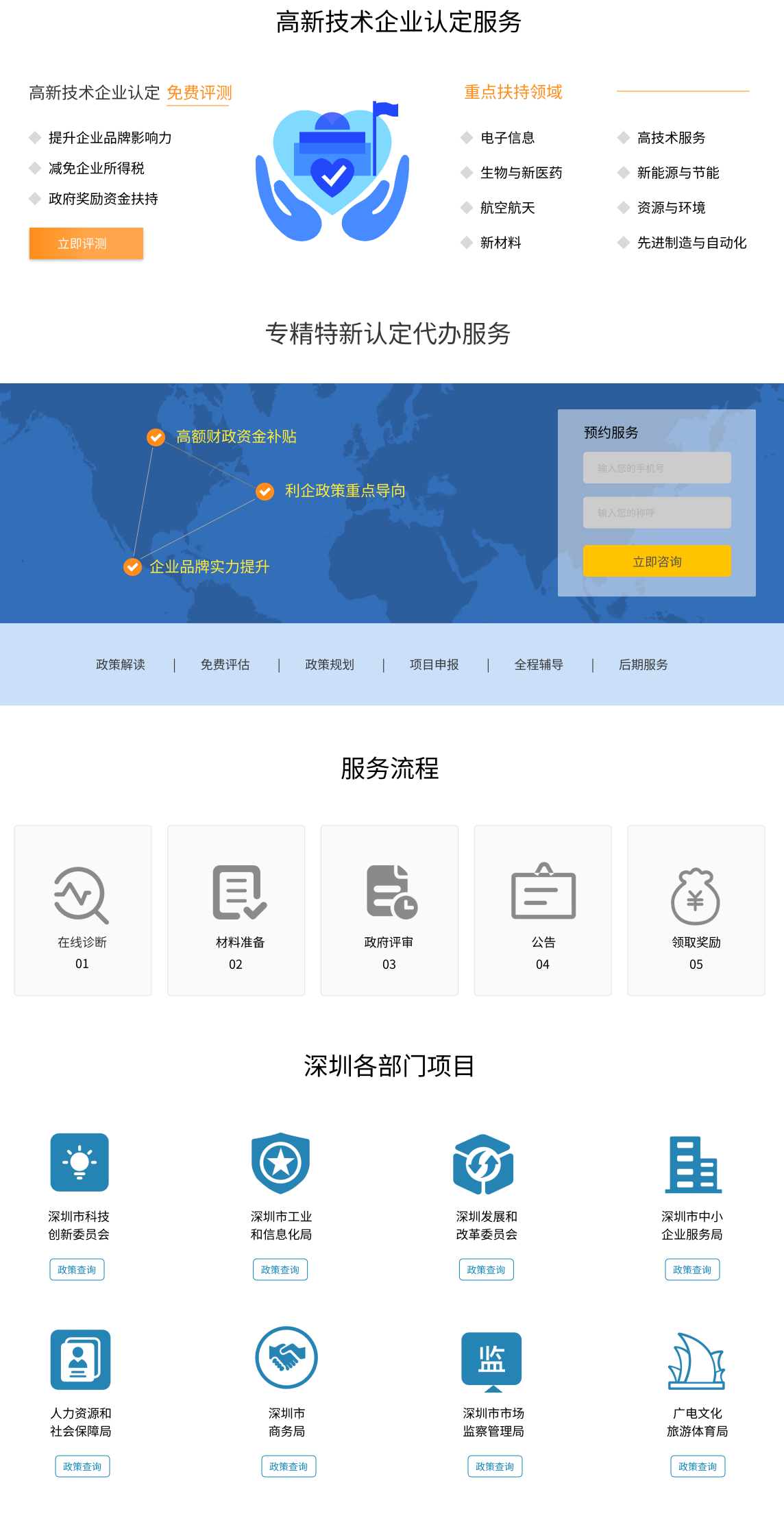Query policies for 深圳发展和改革委员会

tap(486, 1269)
